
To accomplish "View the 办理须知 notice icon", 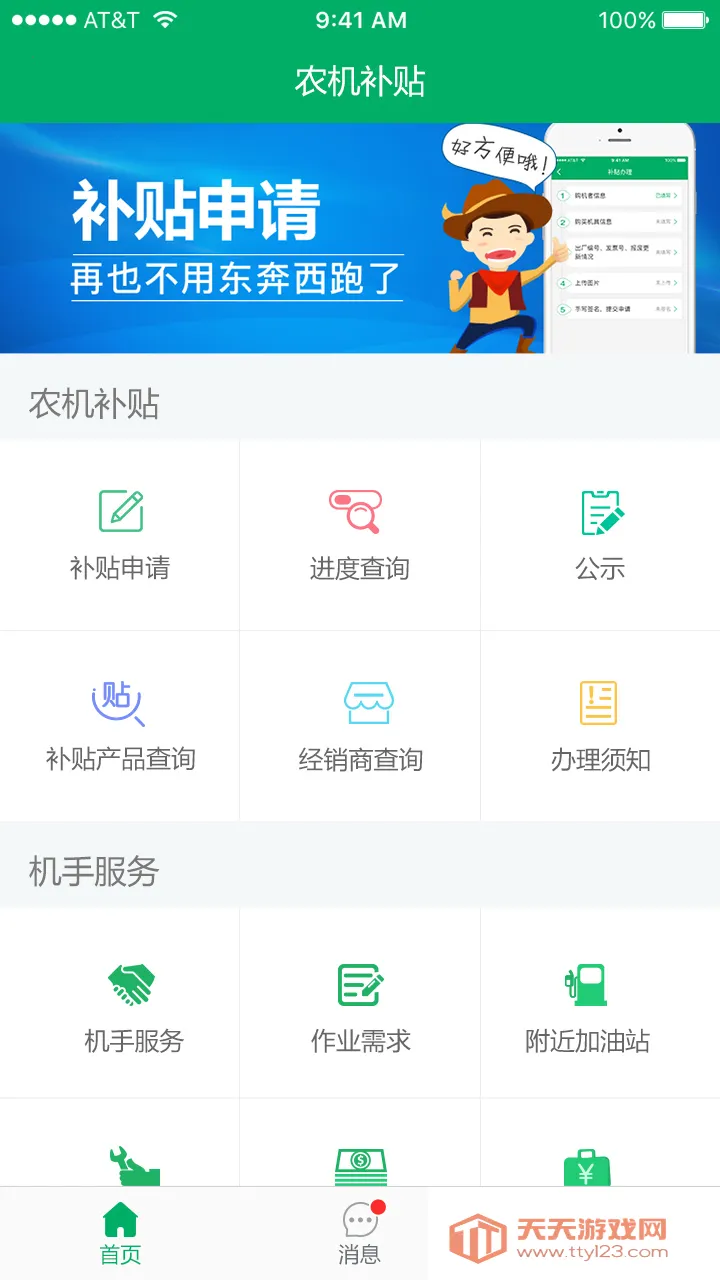I will (x=599, y=703).
